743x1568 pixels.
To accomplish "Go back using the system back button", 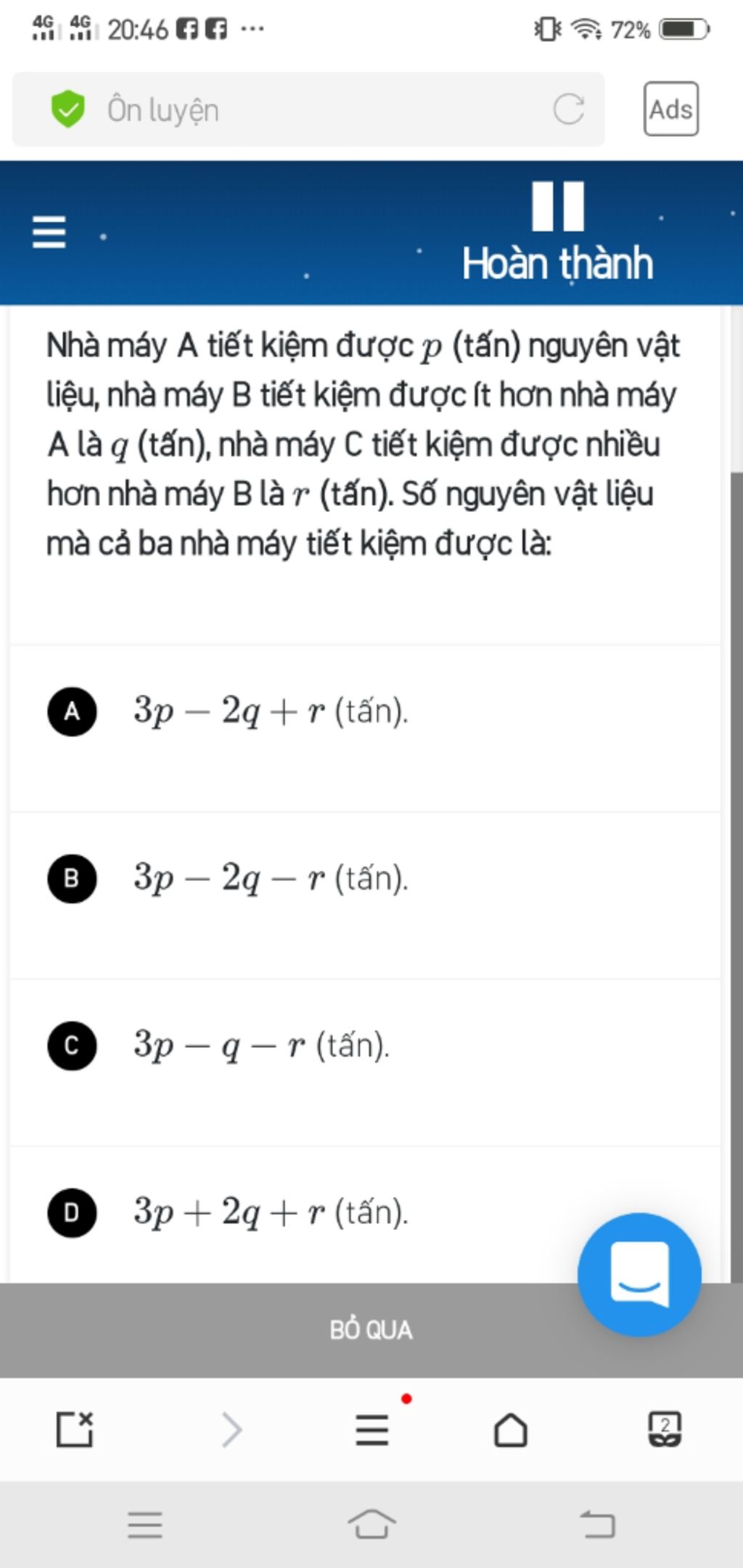I will click(x=598, y=1524).
